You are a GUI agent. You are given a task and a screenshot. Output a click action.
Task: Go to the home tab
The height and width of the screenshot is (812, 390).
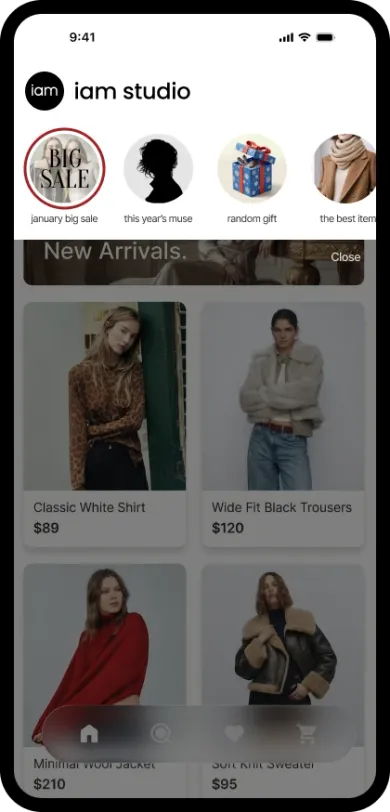click(89, 734)
